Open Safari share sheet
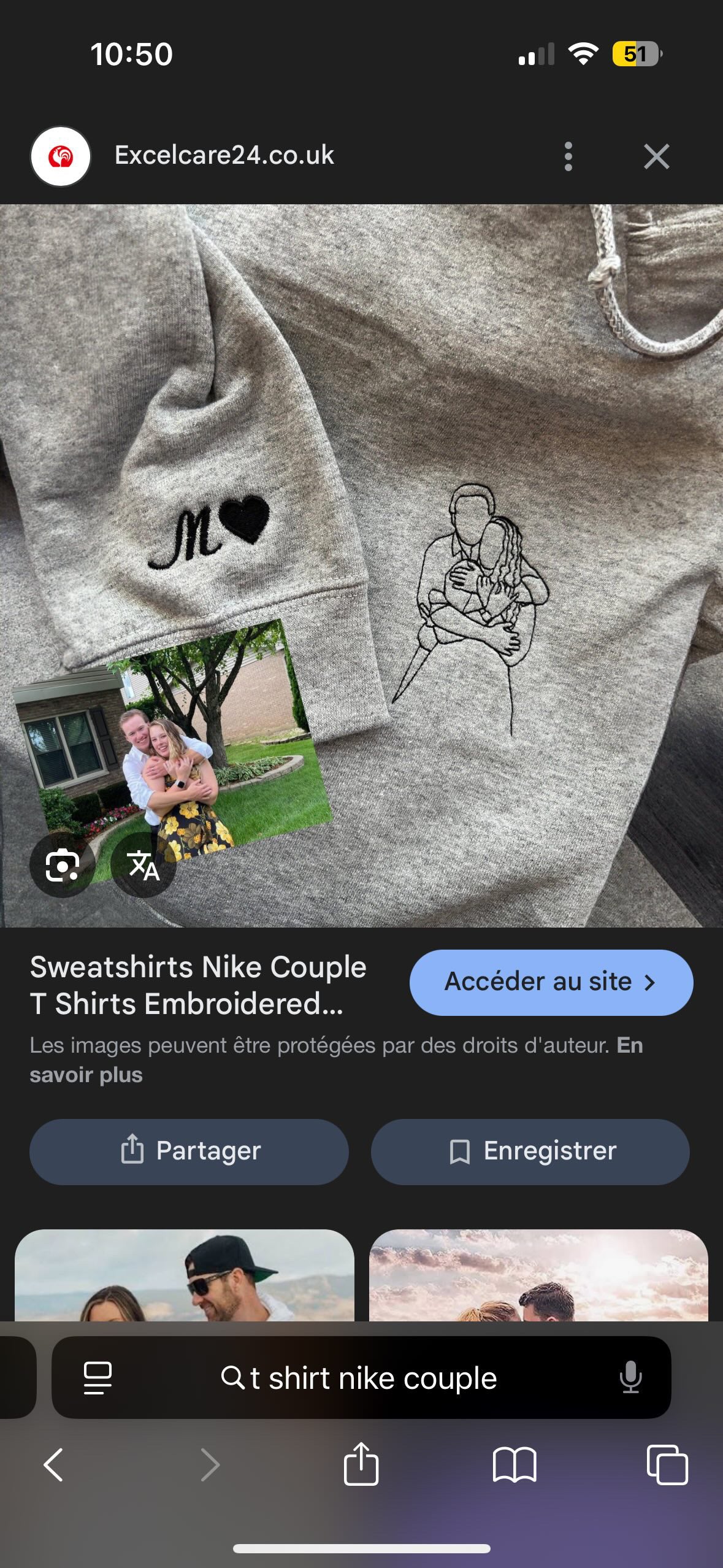Screen dimensions: 723x1568 [x=361, y=1465]
